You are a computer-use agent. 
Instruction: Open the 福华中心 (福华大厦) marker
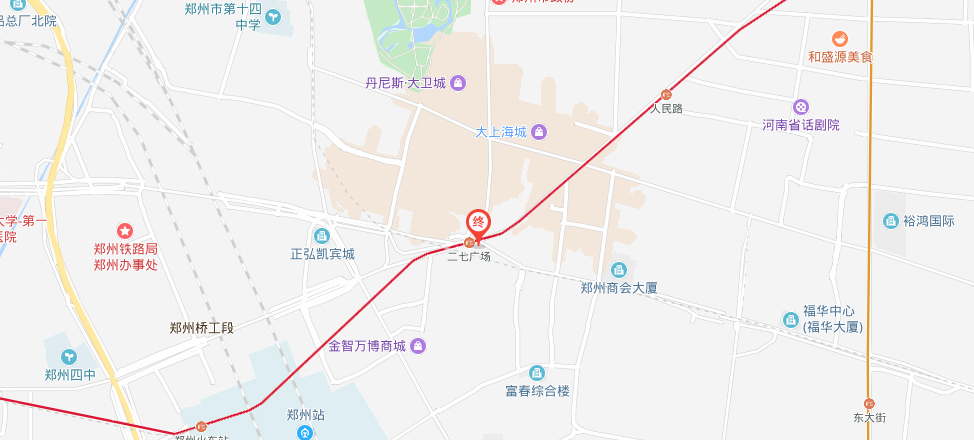[790, 319]
